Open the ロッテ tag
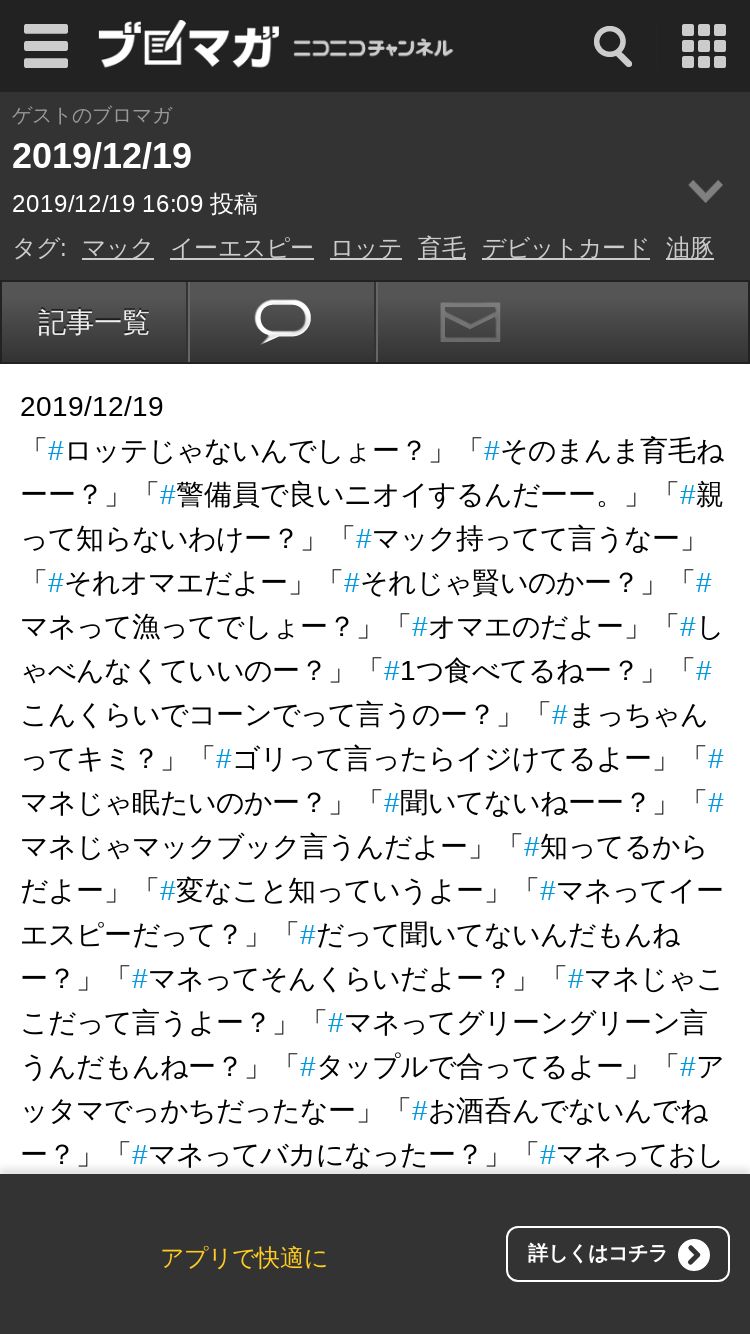Image resolution: width=750 pixels, height=1334 pixels. tap(366, 248)
